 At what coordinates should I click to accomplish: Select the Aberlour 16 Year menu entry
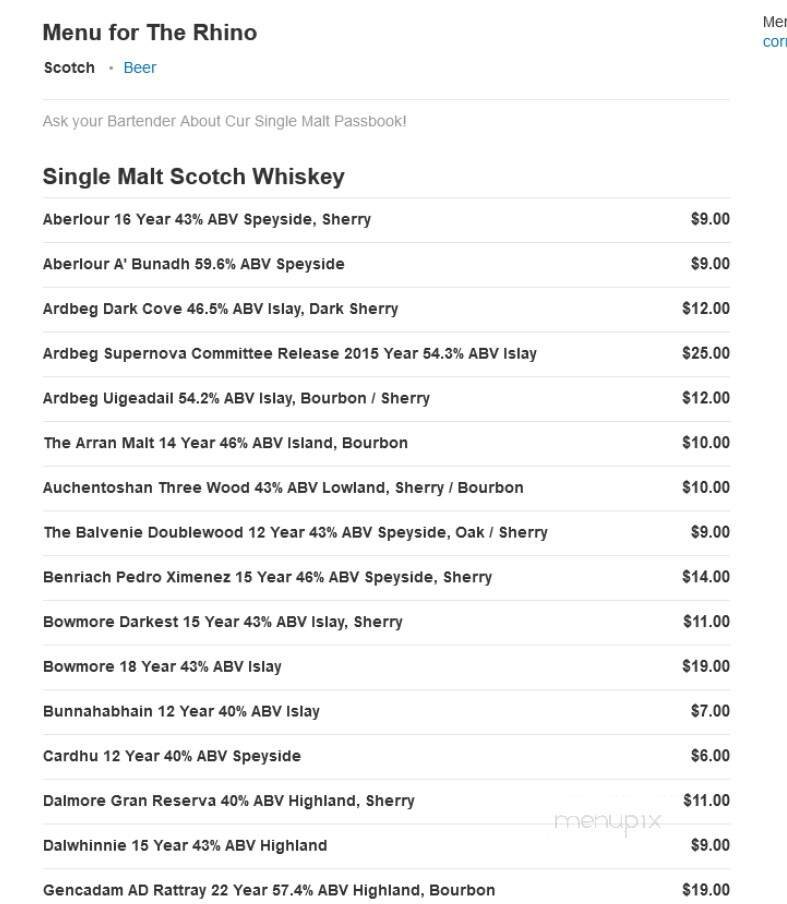point(206,219)
